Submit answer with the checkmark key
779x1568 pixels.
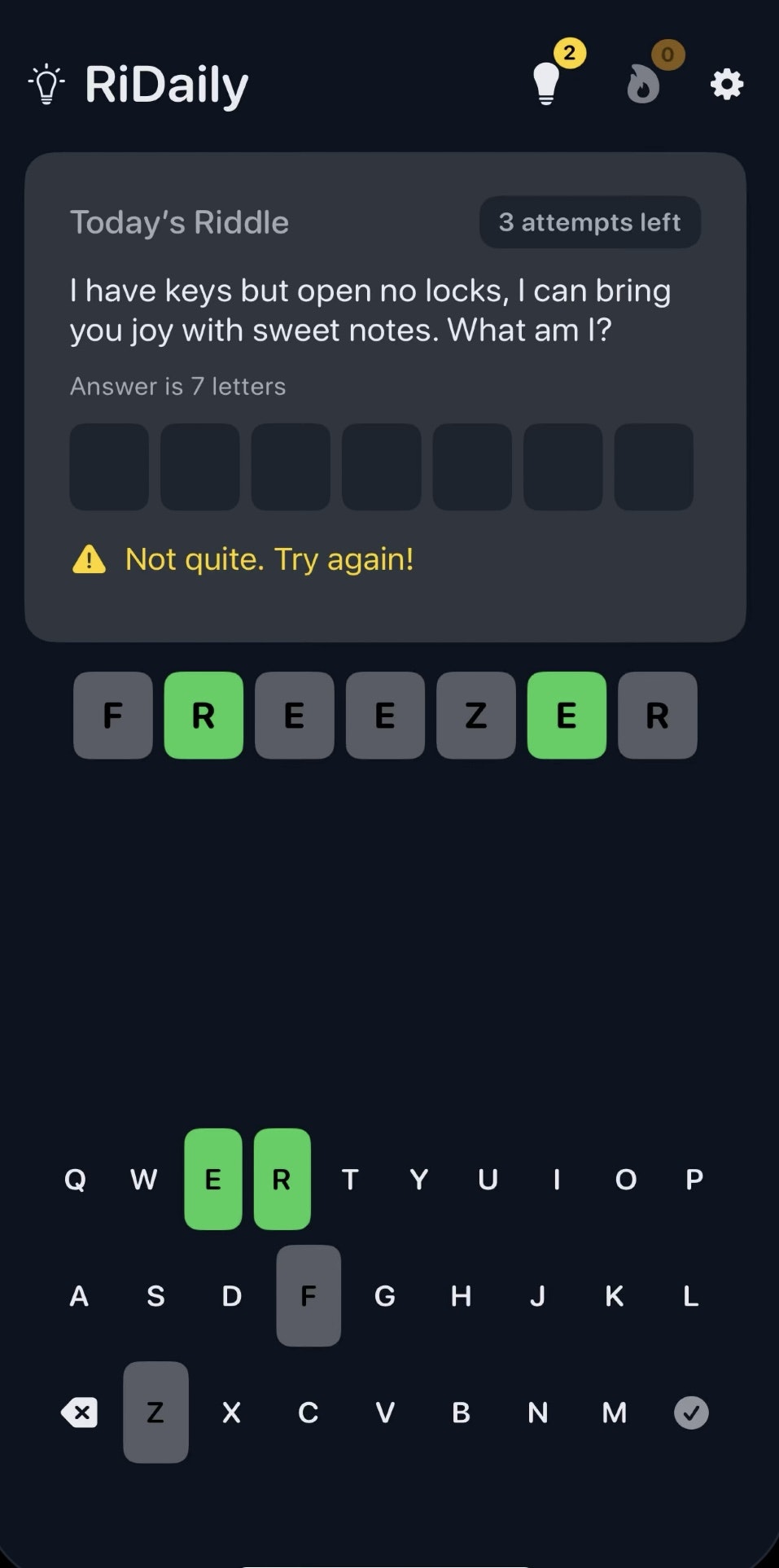691,1413
